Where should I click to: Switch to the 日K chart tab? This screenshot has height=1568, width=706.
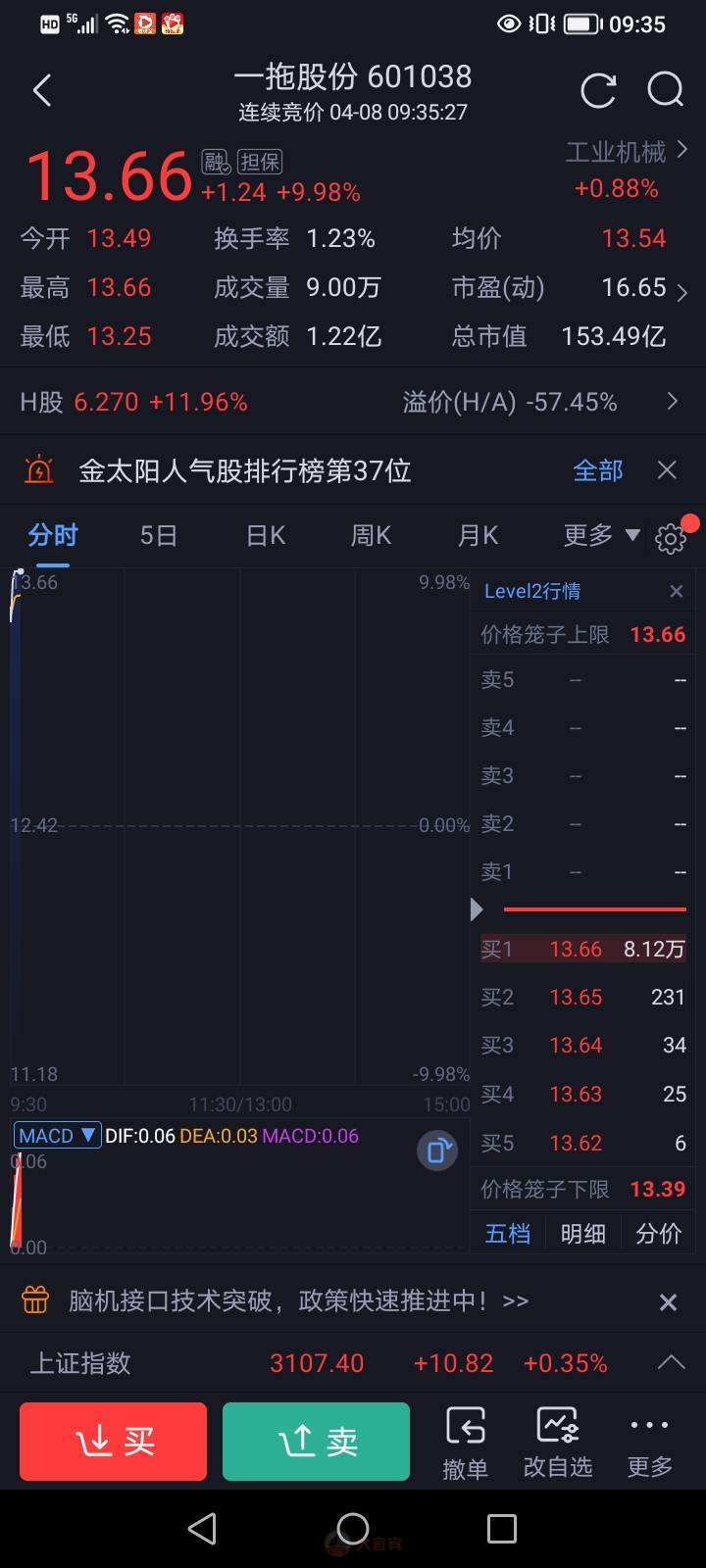(265, 535)
